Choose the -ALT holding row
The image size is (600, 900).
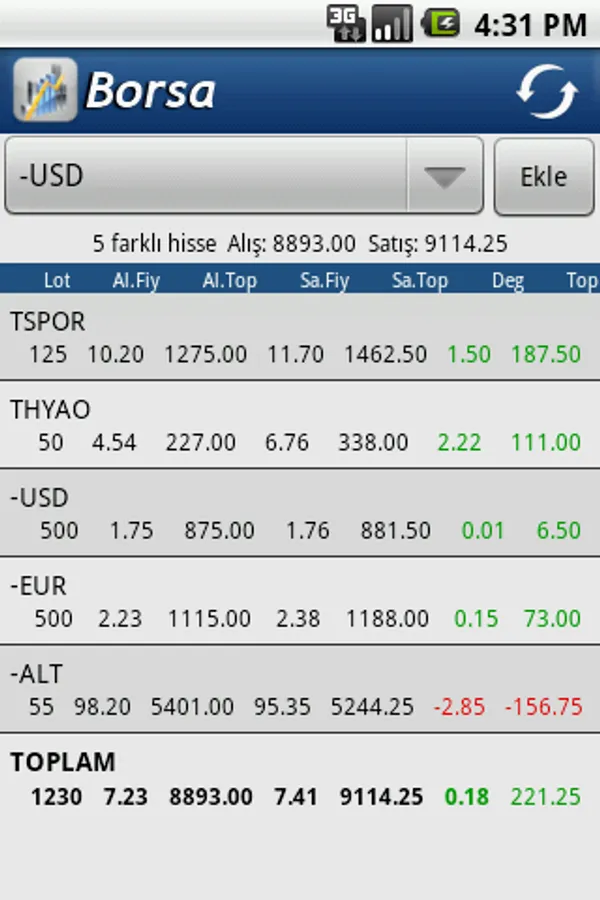pyautogui.click(x=300, y=689)
